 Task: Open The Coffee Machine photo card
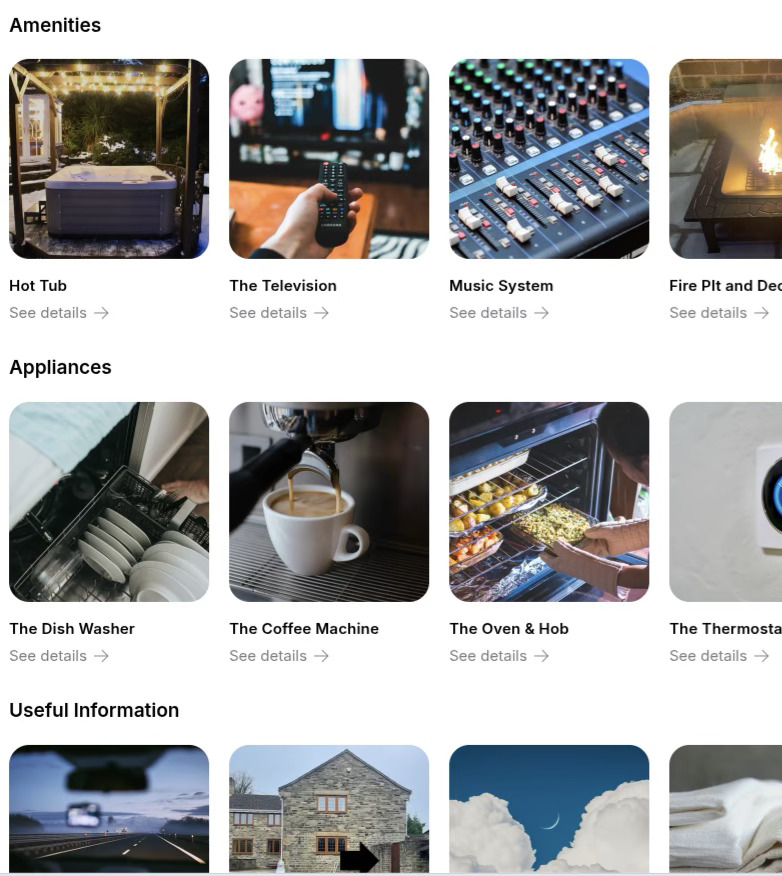click(329, 502)
